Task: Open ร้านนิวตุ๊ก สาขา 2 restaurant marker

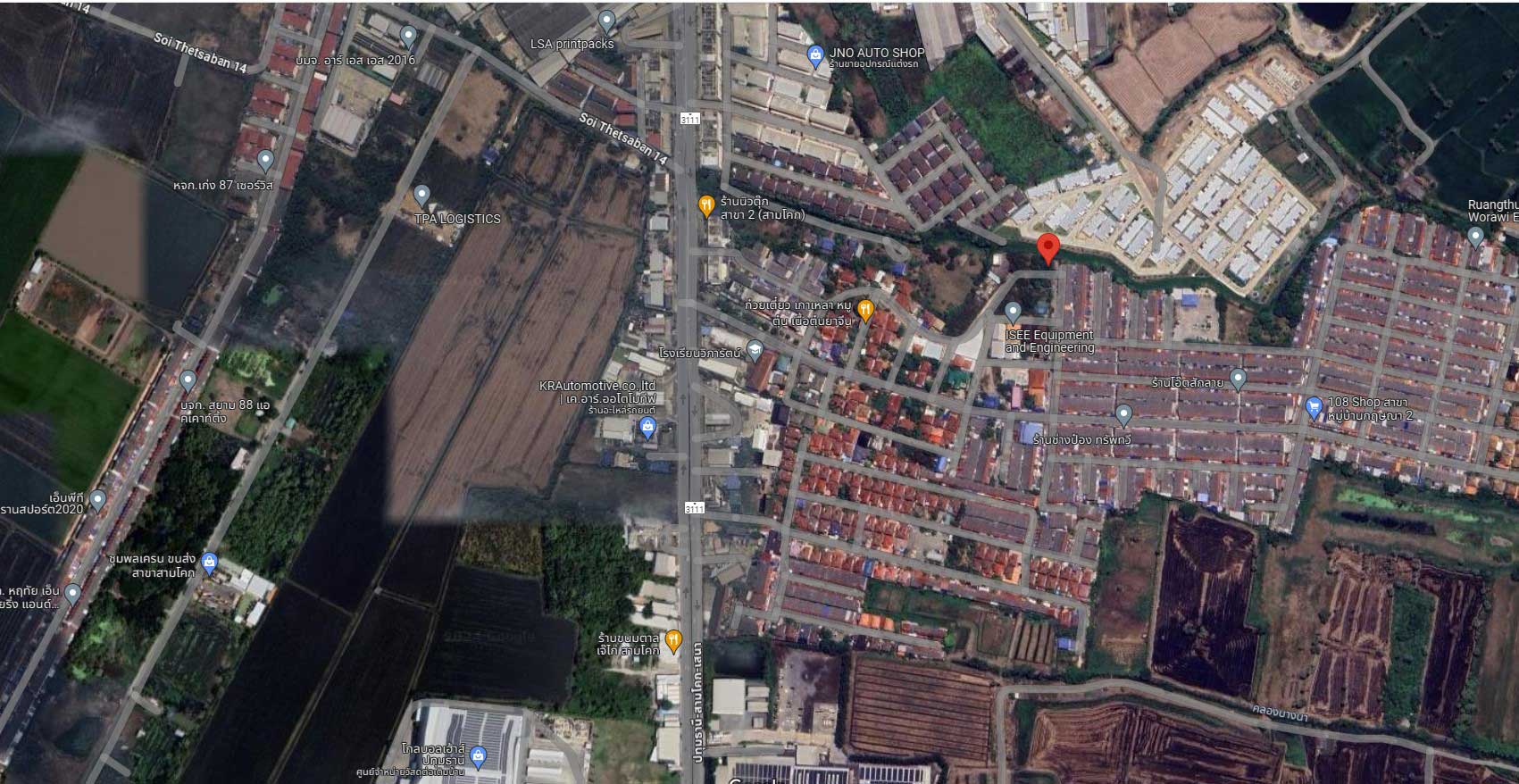Action: point(706,207)
